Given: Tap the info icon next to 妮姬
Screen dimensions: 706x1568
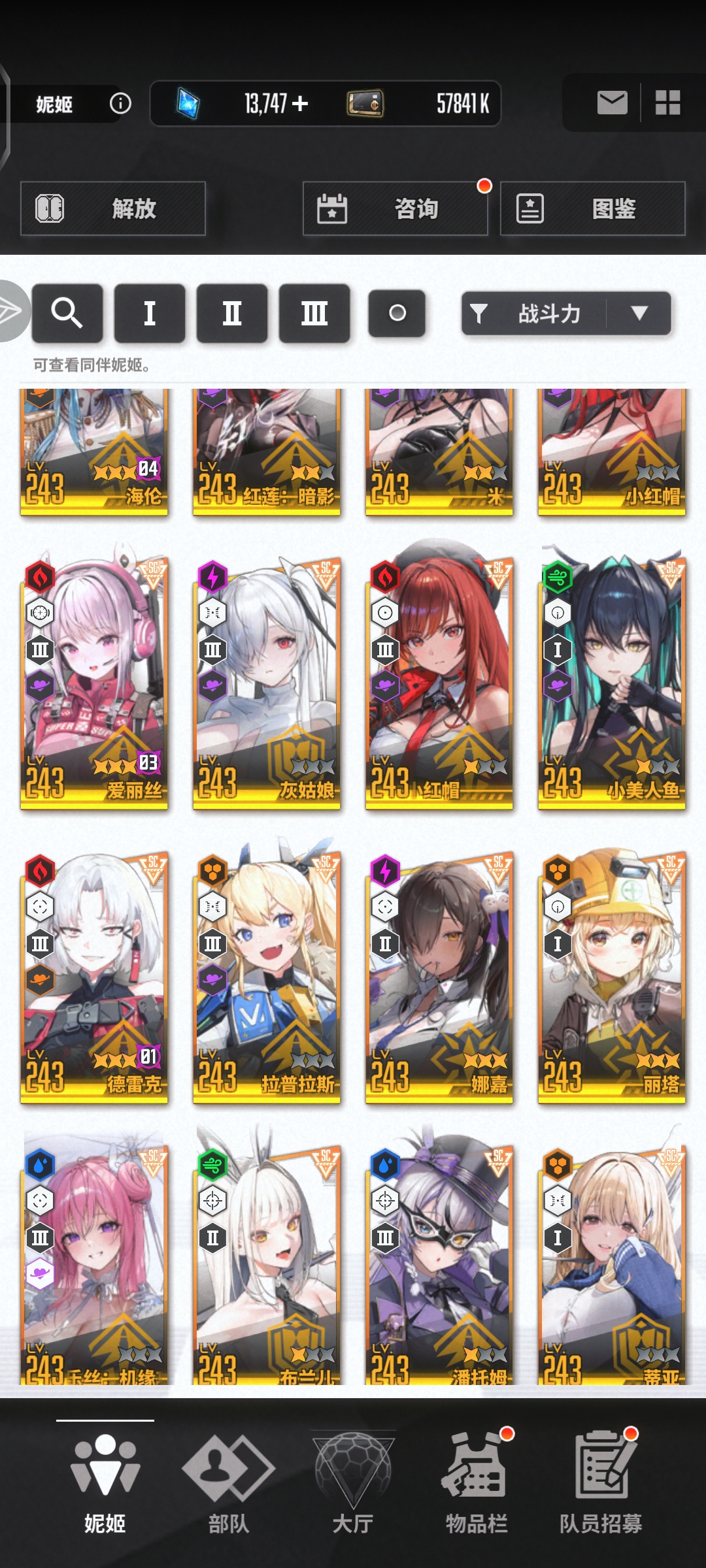Looking at the screenshot, I should 120,103.
